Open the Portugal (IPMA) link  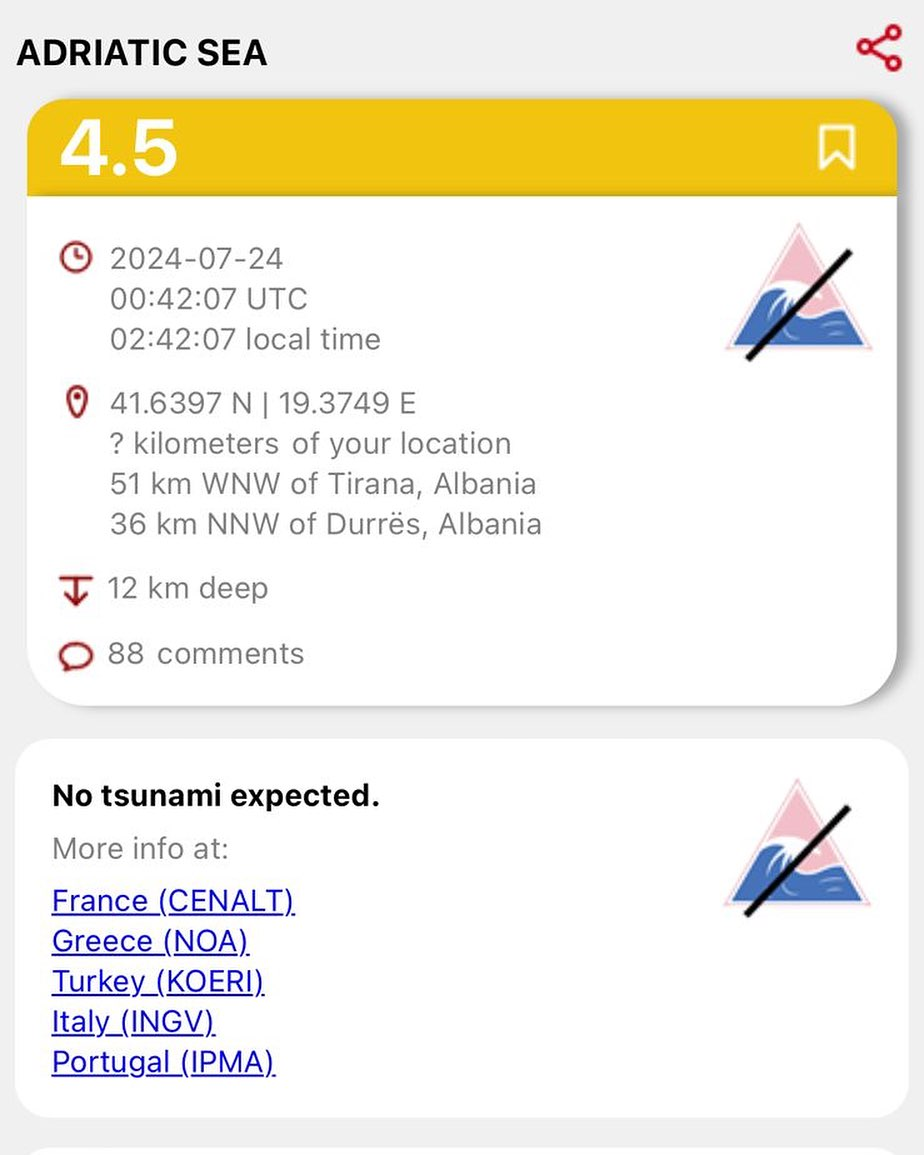163,1061
